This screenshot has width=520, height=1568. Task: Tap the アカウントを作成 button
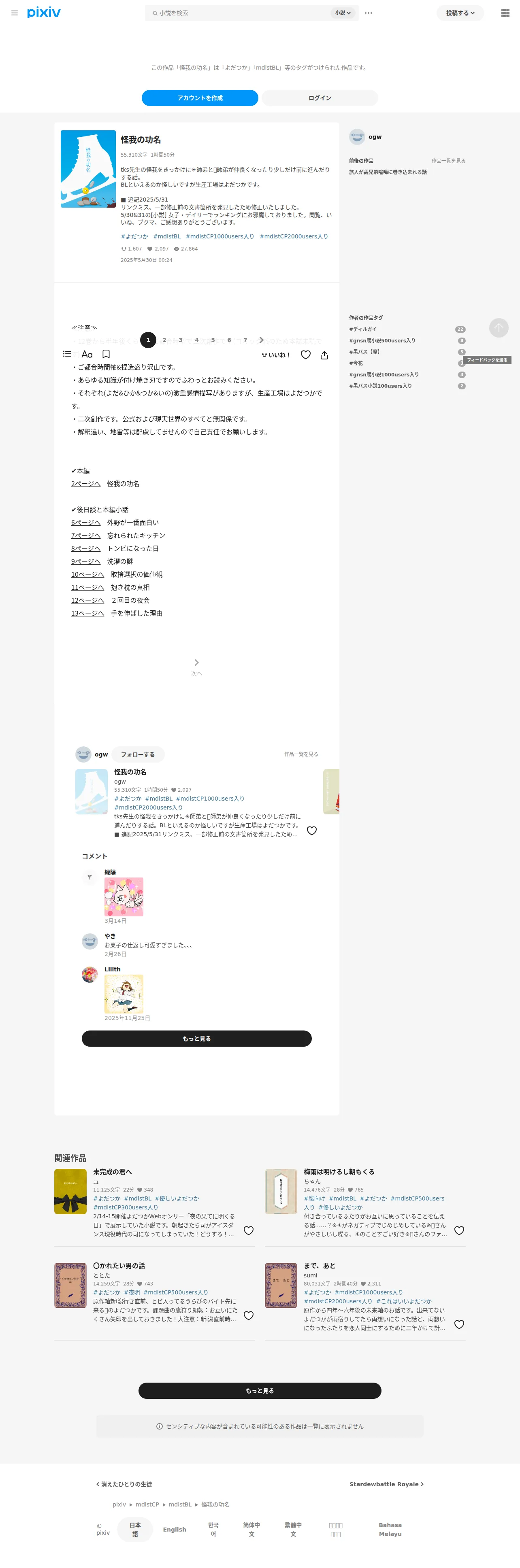200,98
